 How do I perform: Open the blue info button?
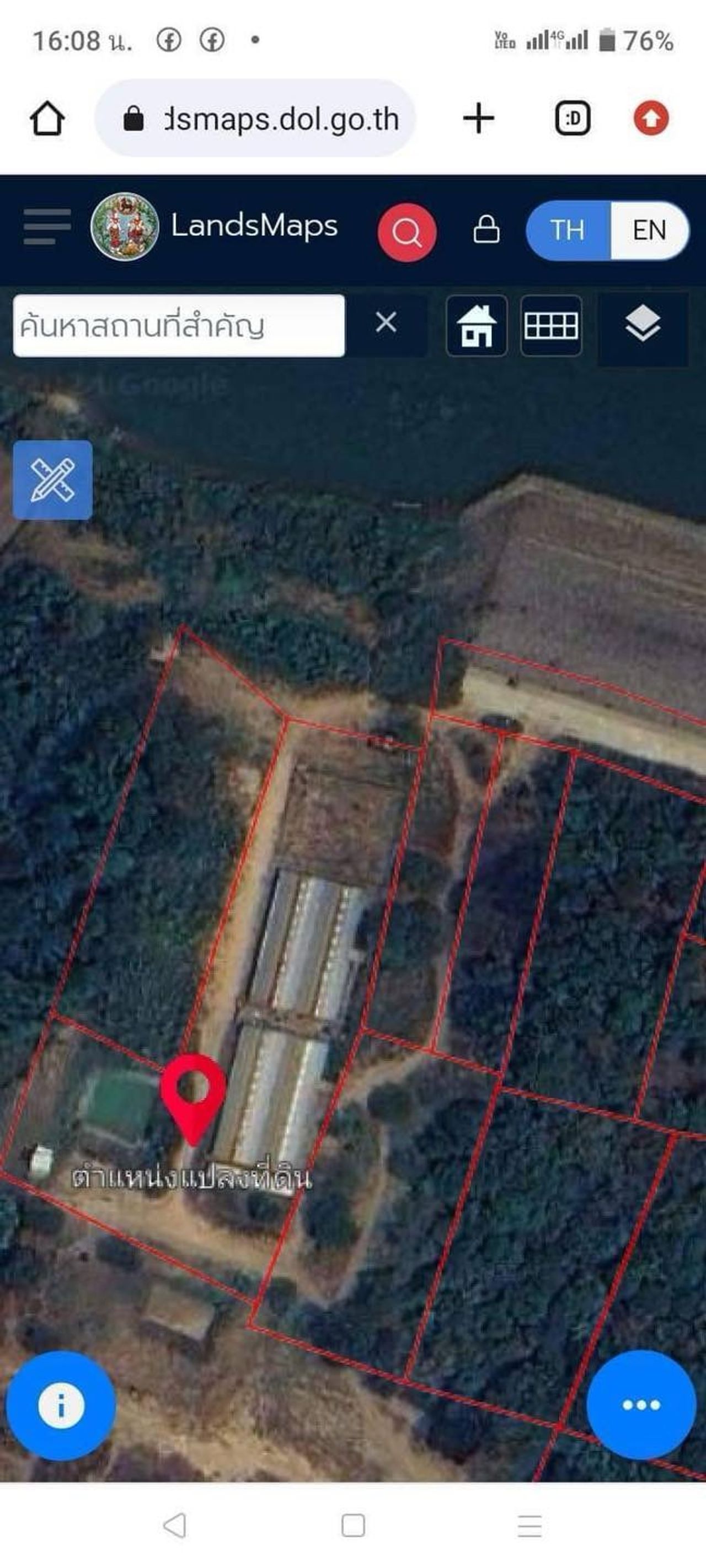[x=61, y=1405]
